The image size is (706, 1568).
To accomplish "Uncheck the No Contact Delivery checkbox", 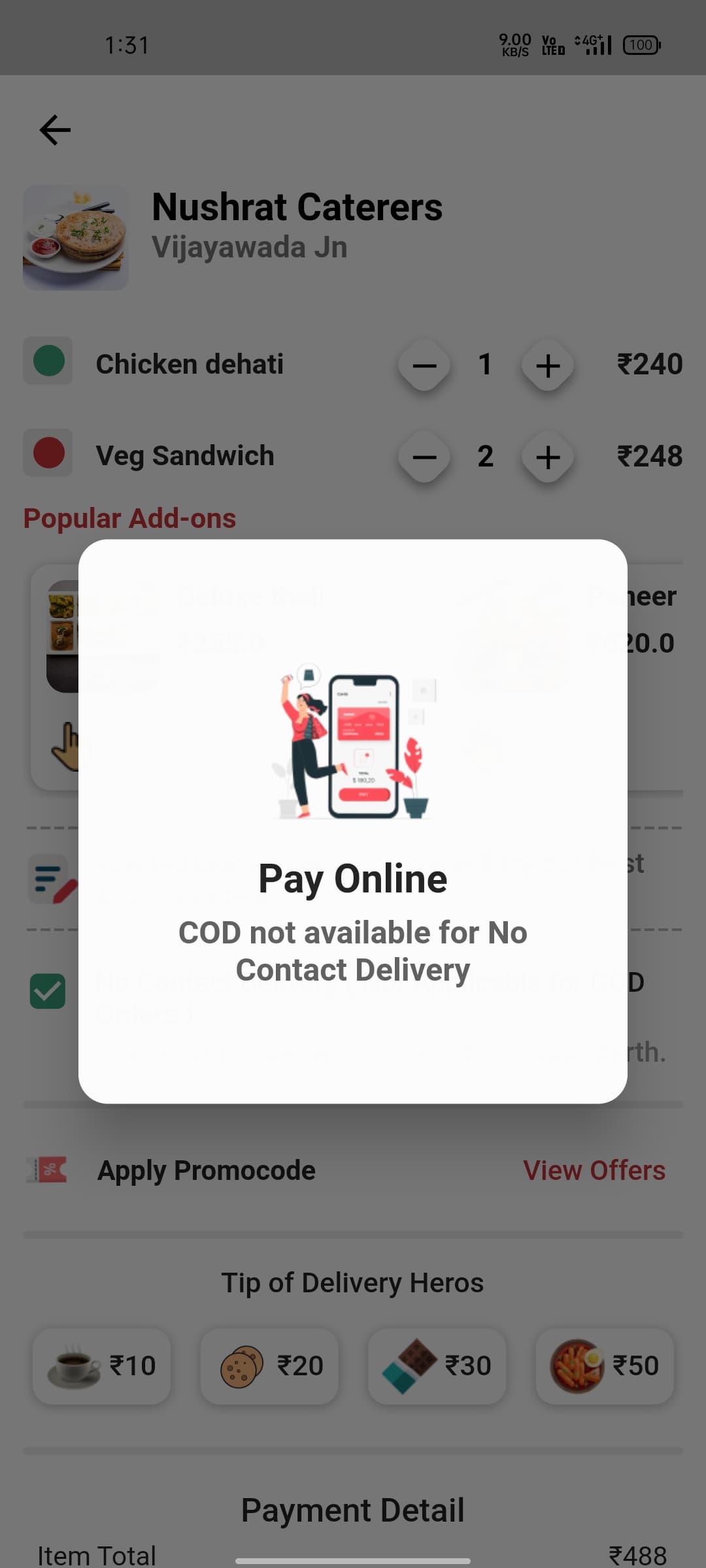I will click(x=48, y=991).
